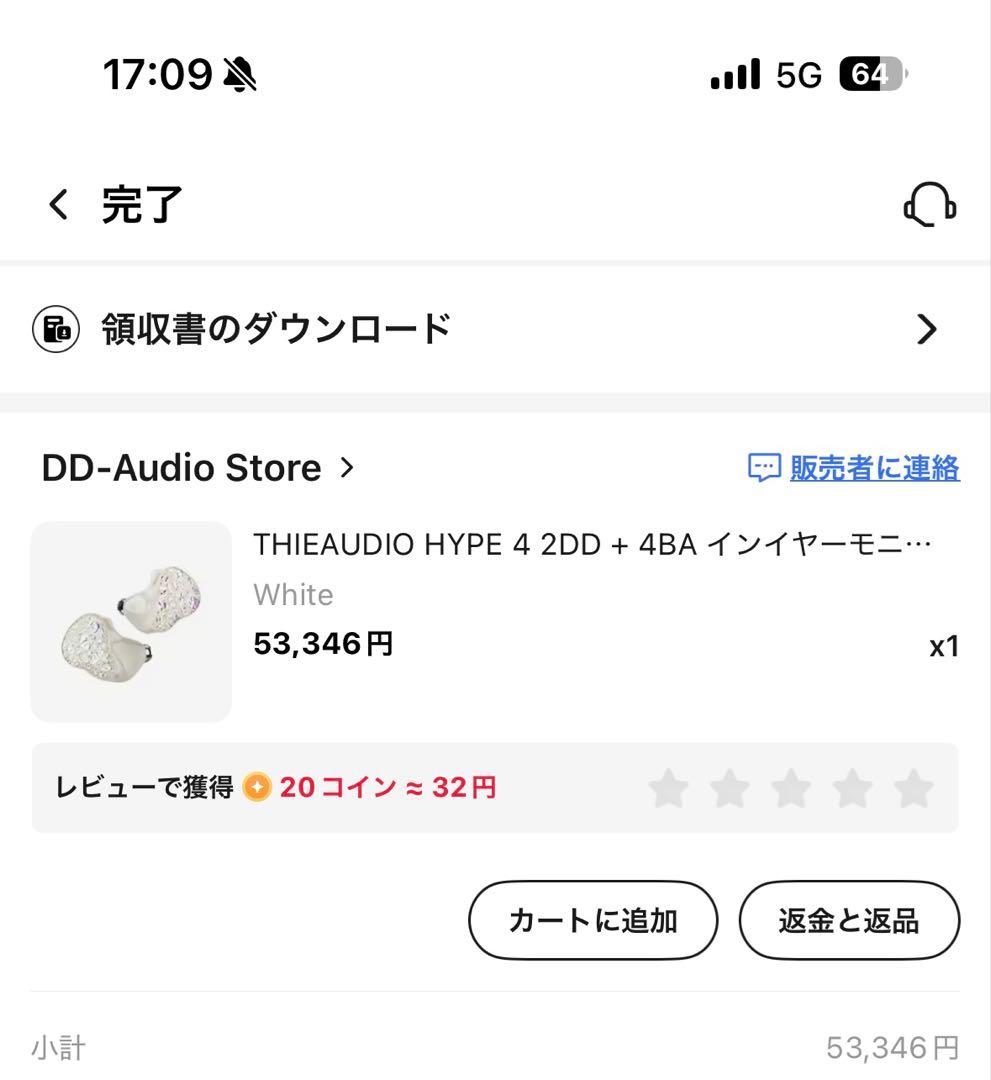Select the White variant label
Viewport: 991px width, 1080px height.
point(293,594)
